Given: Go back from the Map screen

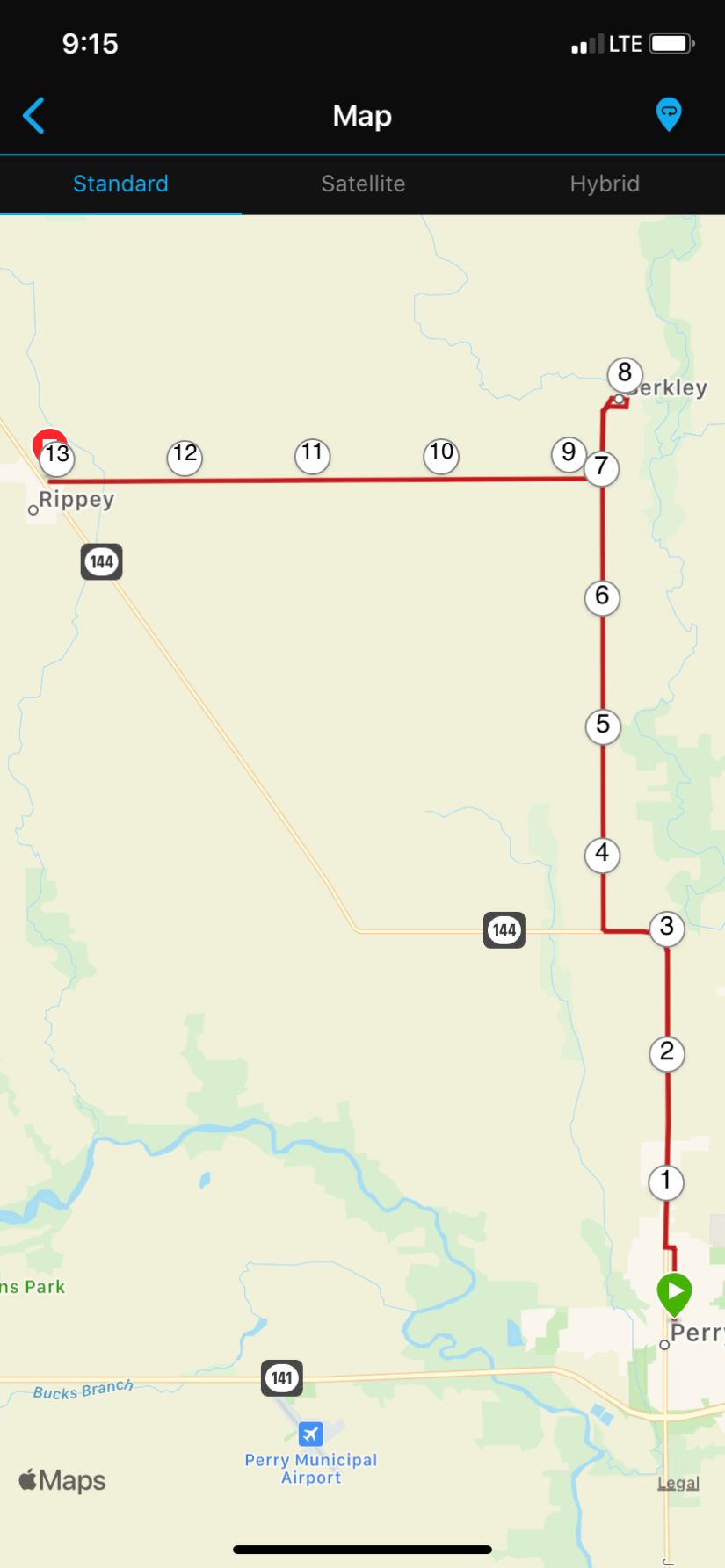Looking at the screenshot, I should 33,115.
